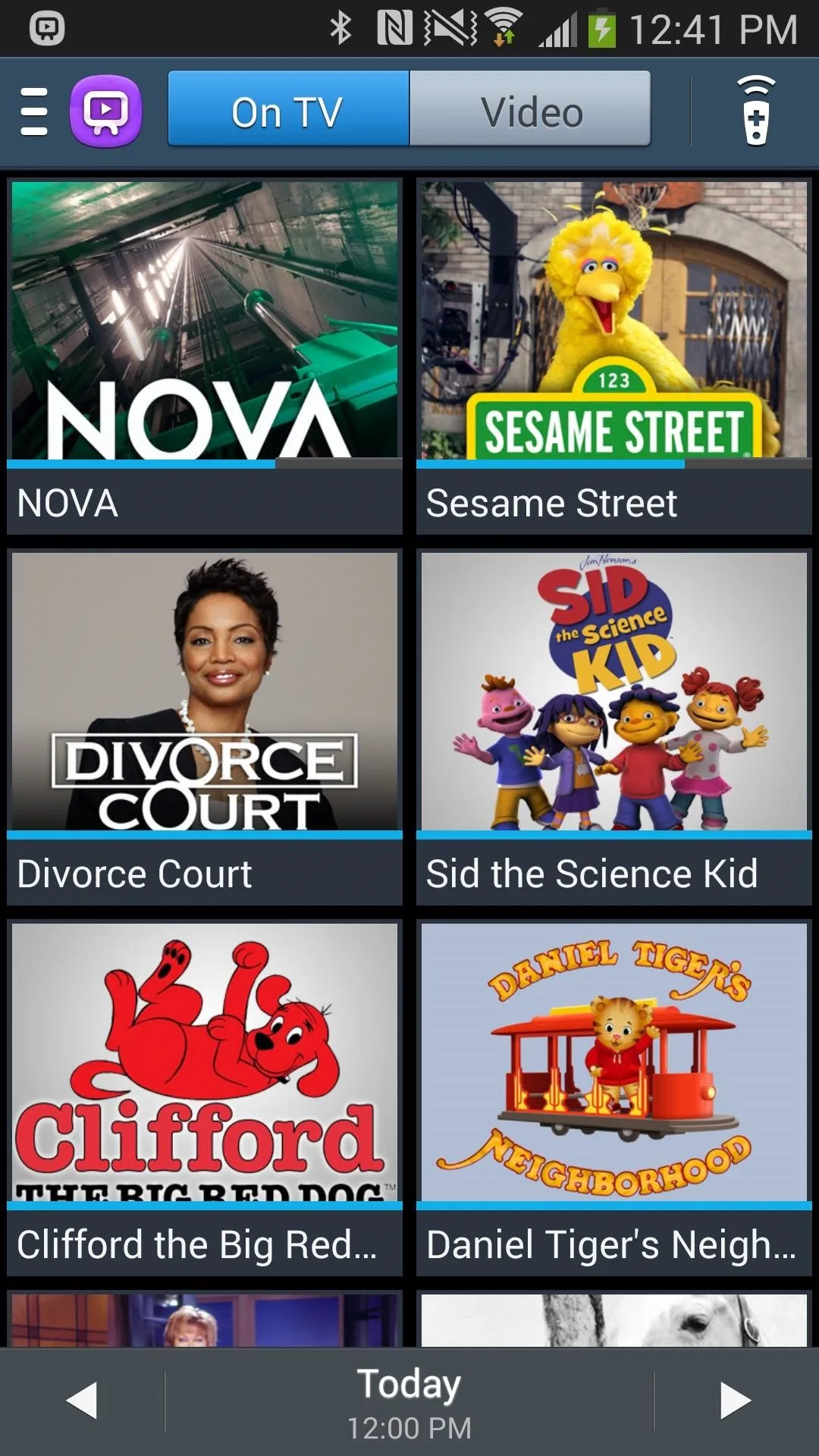819x1456 pixels.
Task: Open the drawer menu with WatchON icon
Action: tap(80, 111)
